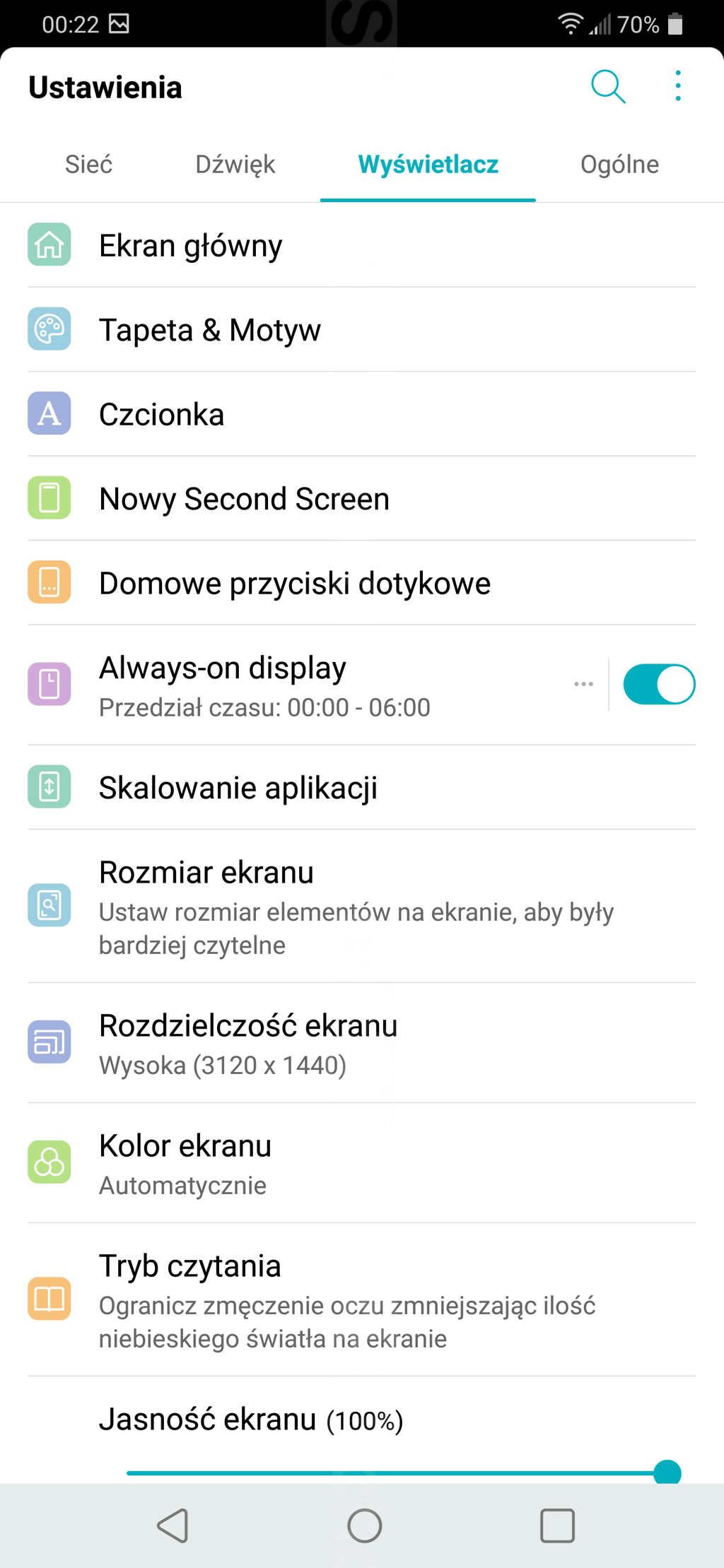Open recent apps from navigation bar
The image size is (724, 1568).
pos(557,1526)
